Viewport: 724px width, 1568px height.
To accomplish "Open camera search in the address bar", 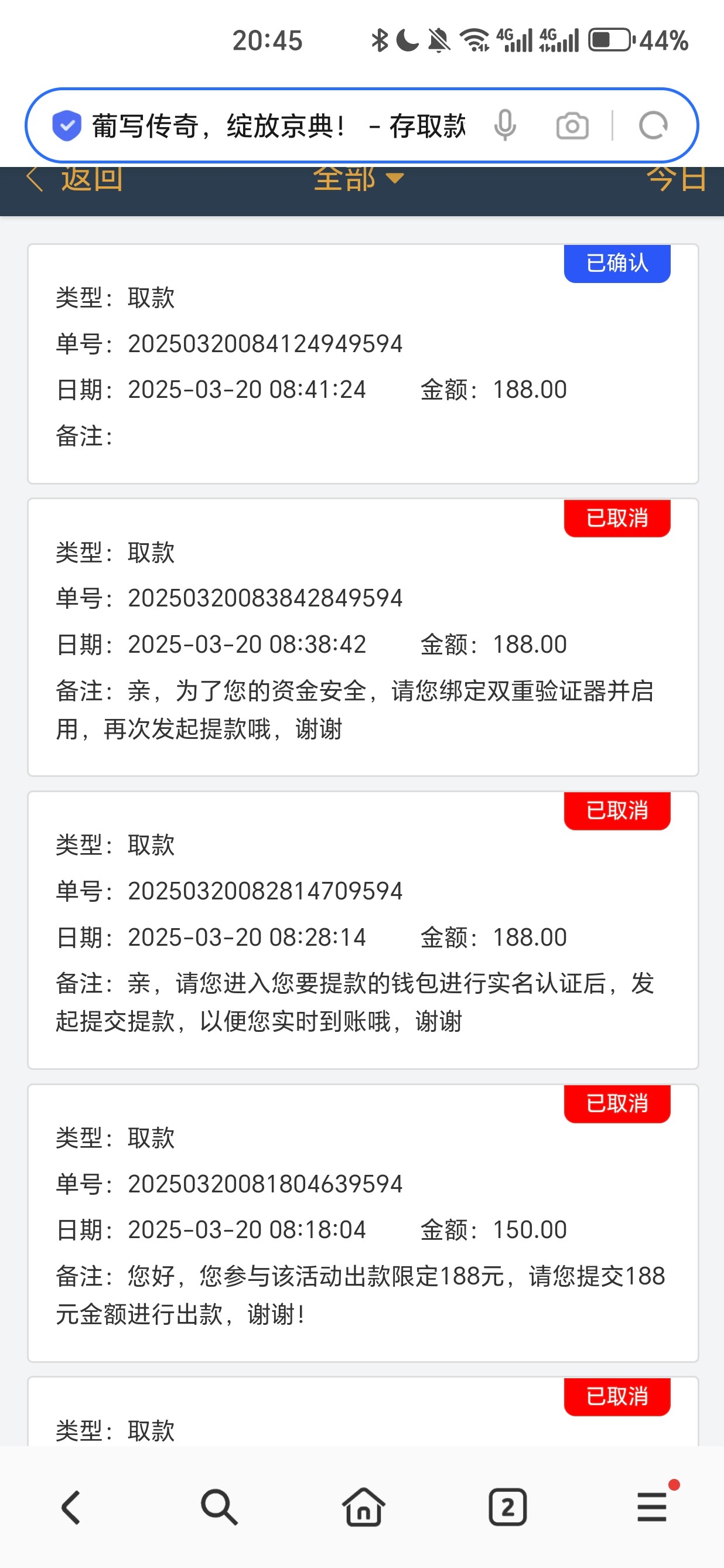I will 572,126.
